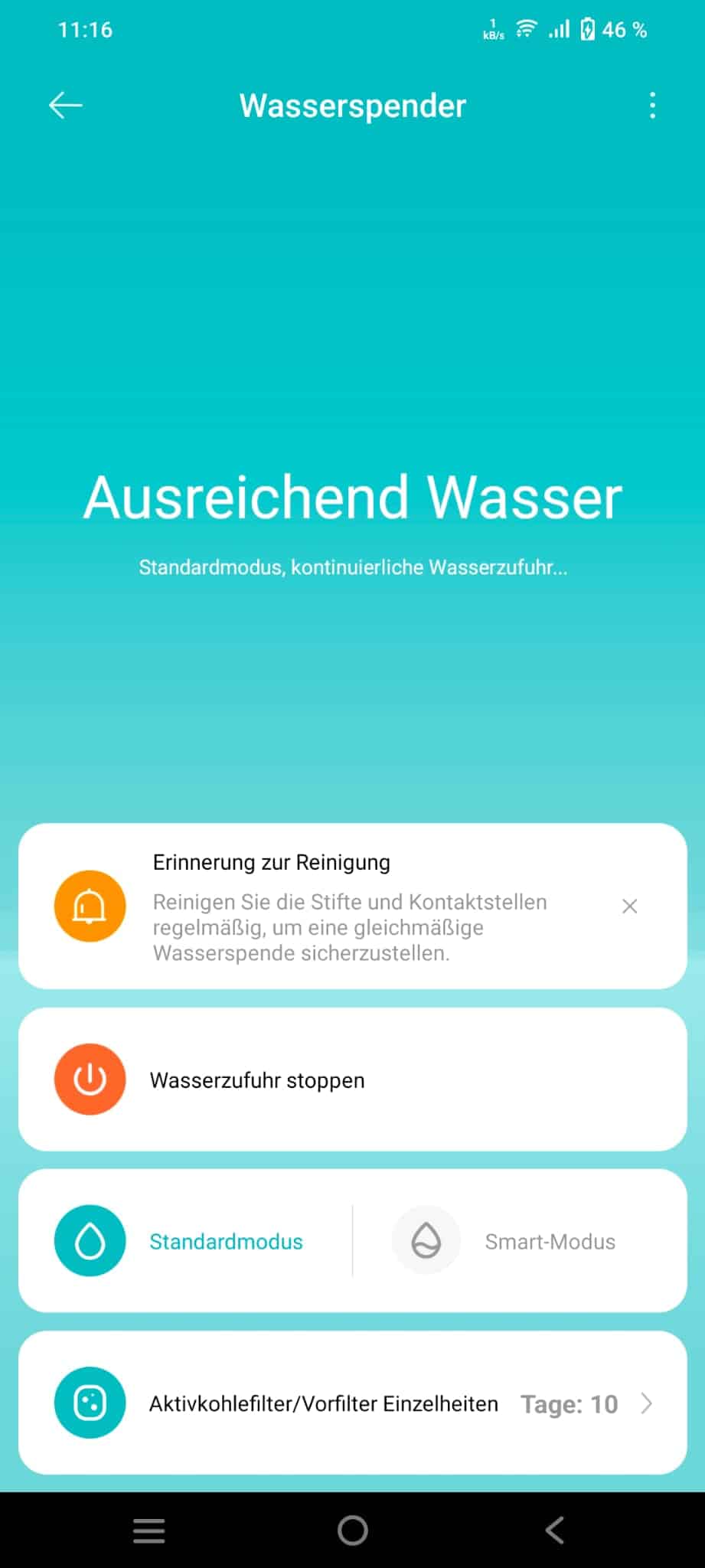Tap the system home button

(353, 1530)
